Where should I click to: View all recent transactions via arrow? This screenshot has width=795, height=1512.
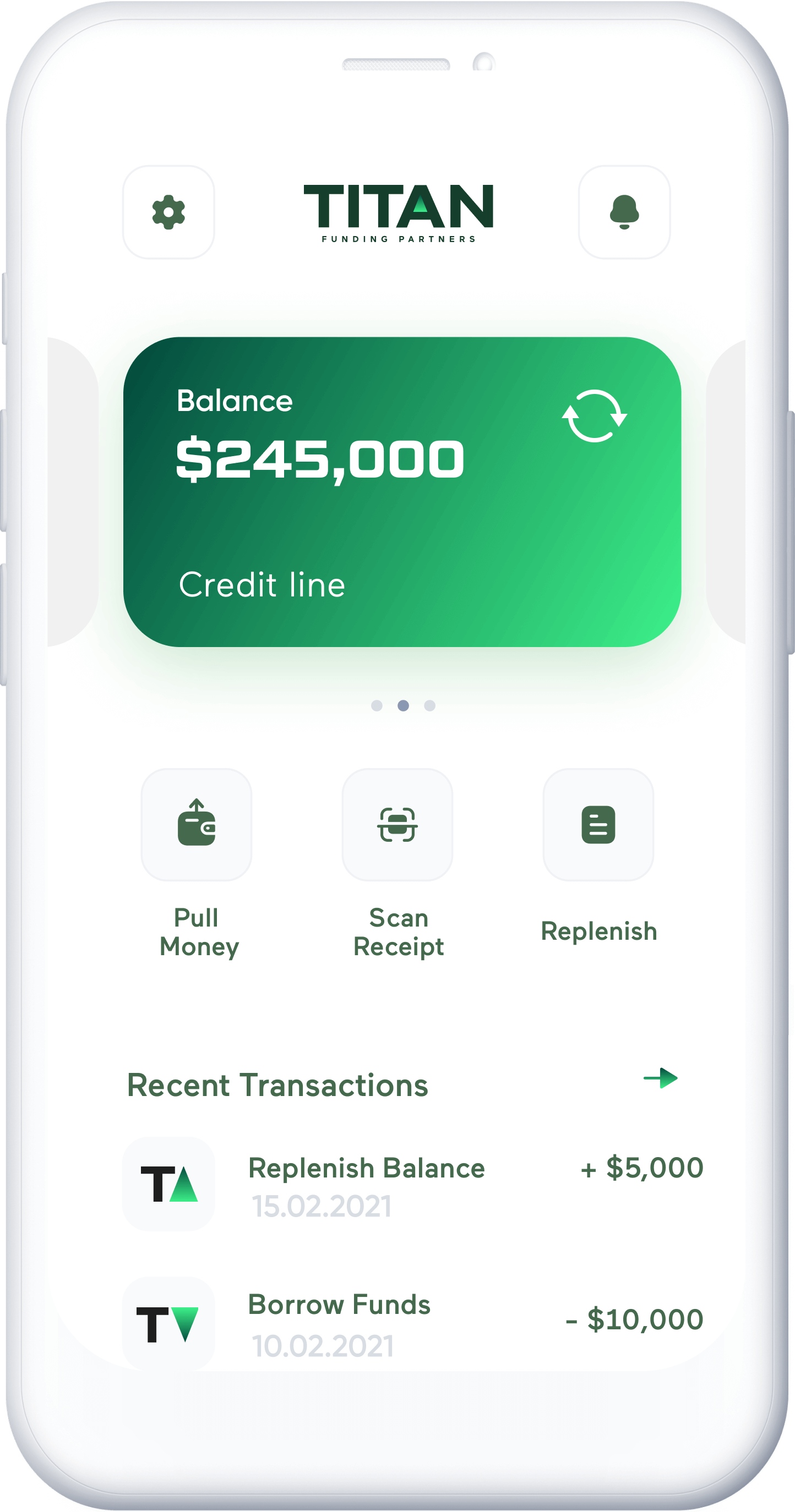pyautogui.click(x=661, y=1078)
